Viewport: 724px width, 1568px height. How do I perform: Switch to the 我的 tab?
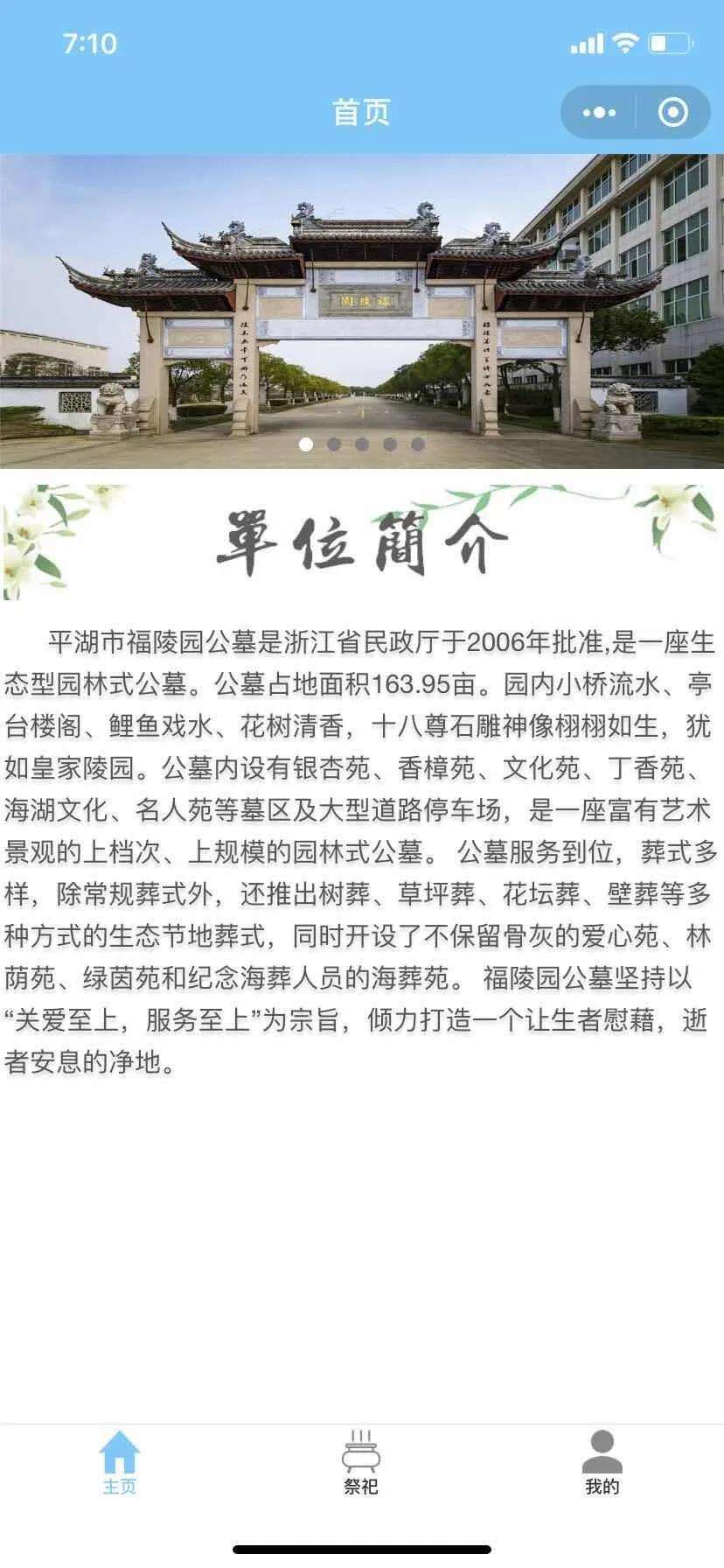602,1464
